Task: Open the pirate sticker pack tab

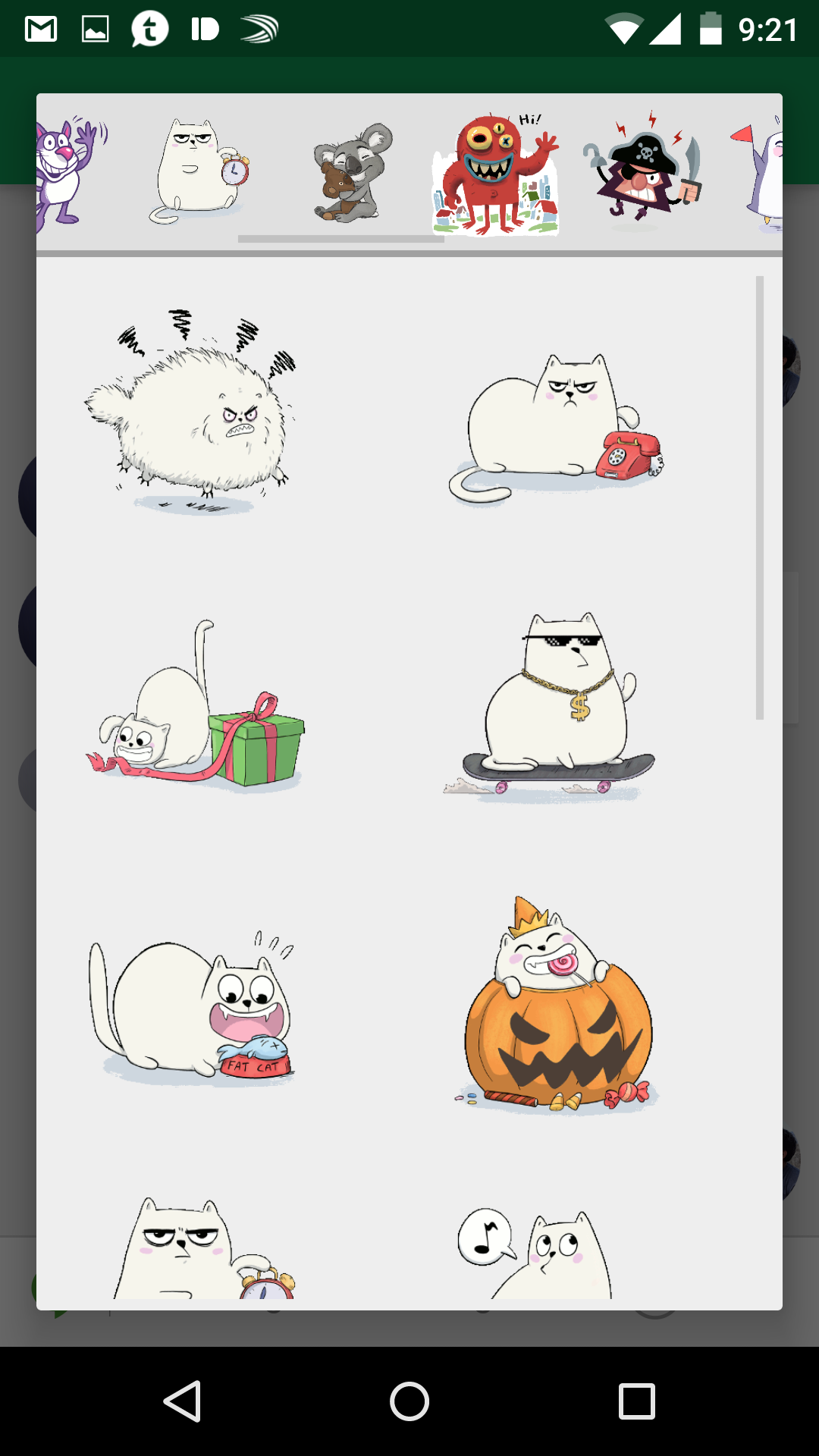Action: (643, 173)
